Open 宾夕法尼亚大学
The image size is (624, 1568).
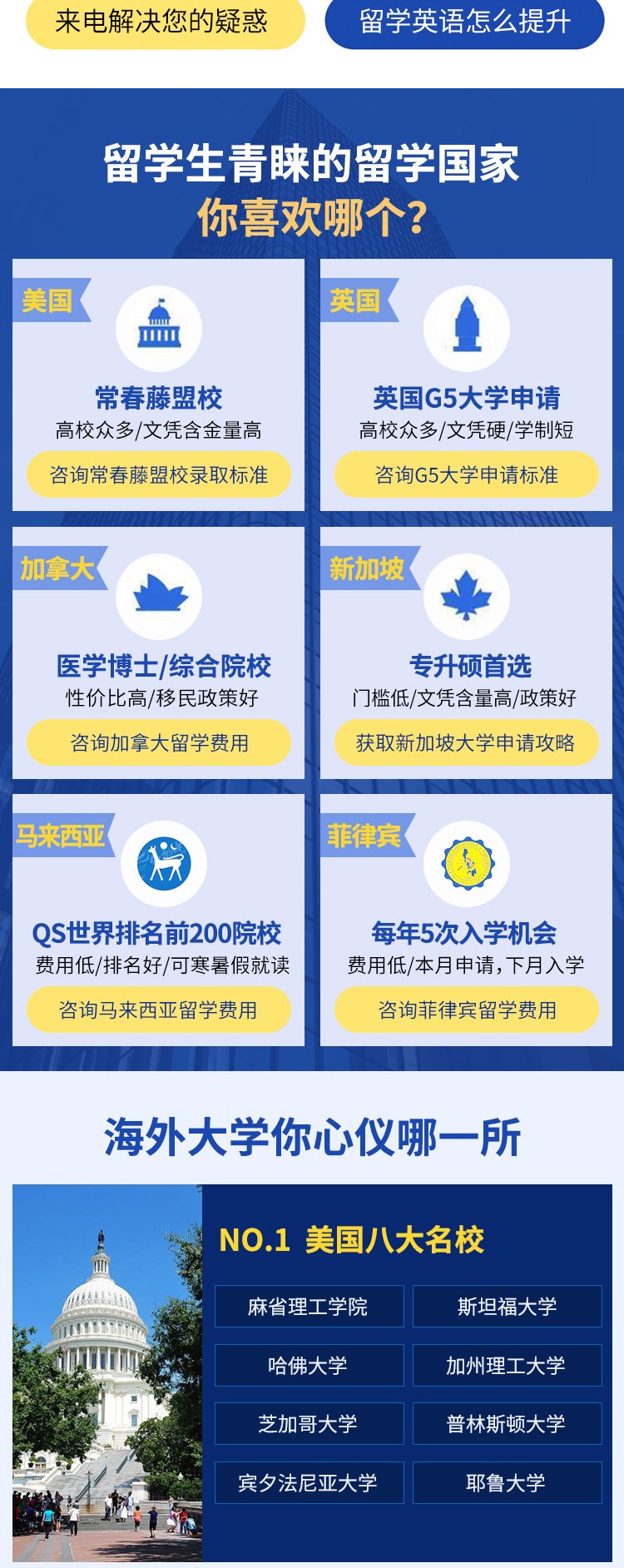(x=309, y=1483)
